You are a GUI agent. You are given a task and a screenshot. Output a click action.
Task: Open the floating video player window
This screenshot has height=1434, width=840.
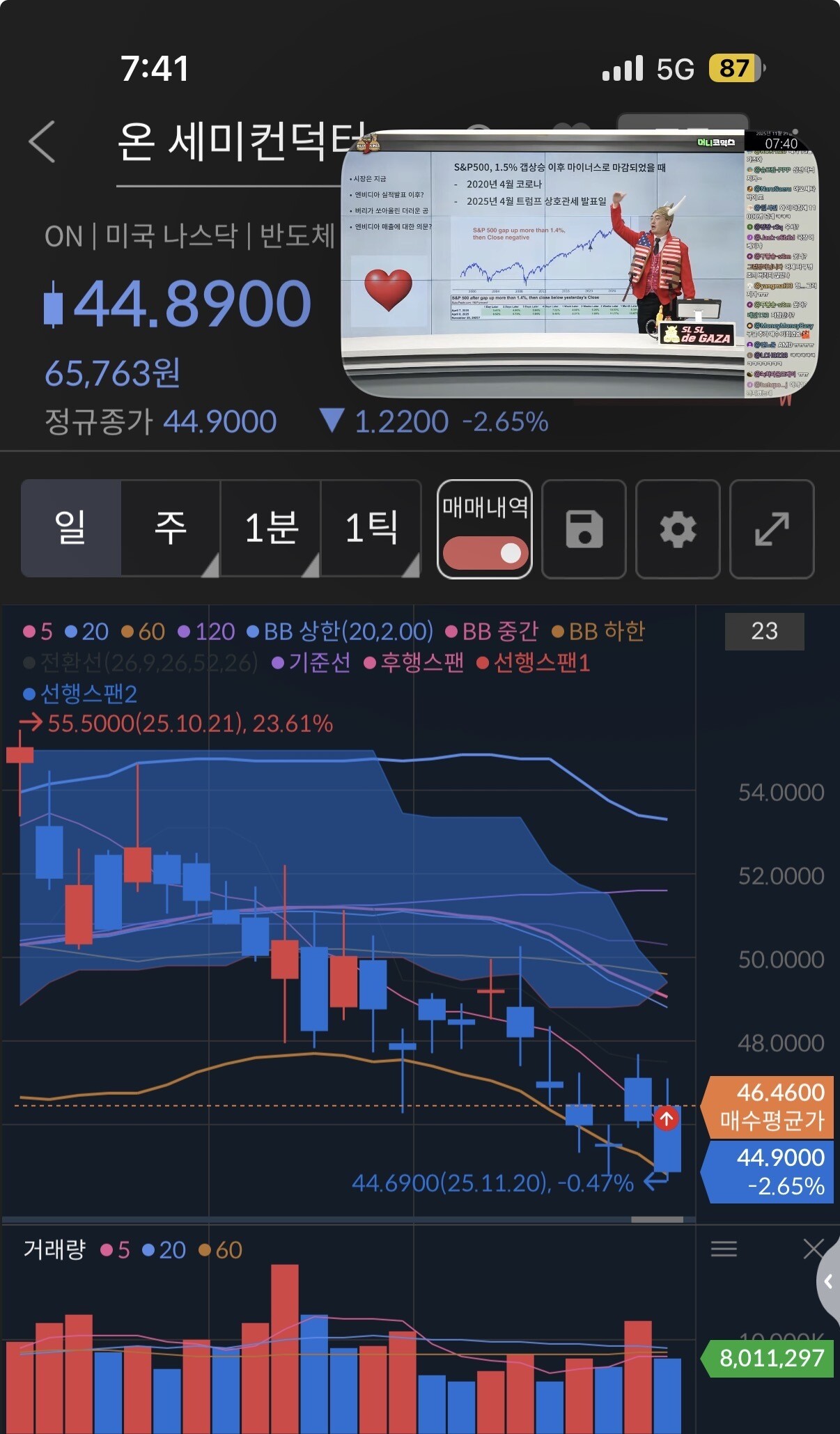(x=580, y=264)
